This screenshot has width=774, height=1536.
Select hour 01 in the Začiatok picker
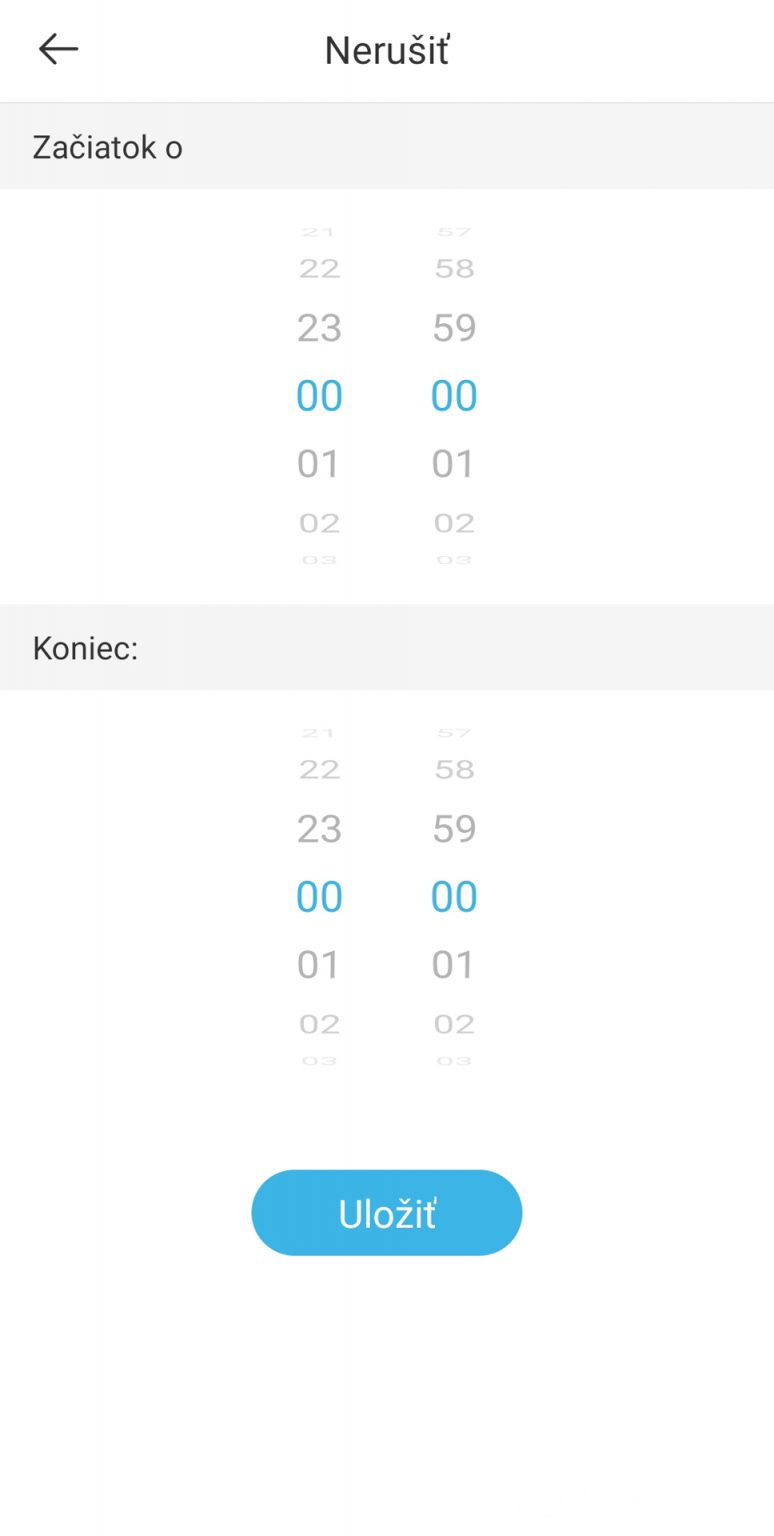coord(319,464)
